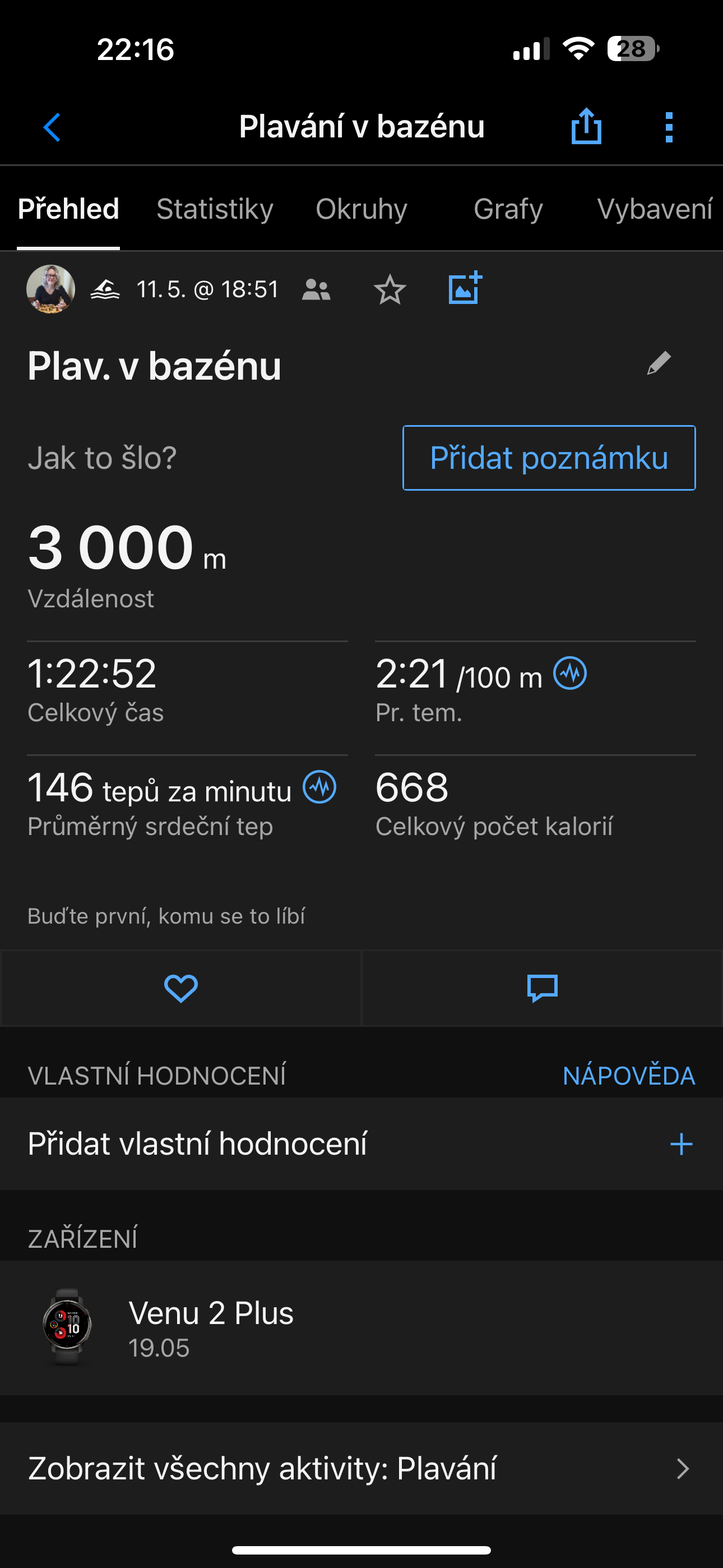Screen dimensions: 723x1568
Task: Open comments for this activity
Action: [x=541, y=988]
